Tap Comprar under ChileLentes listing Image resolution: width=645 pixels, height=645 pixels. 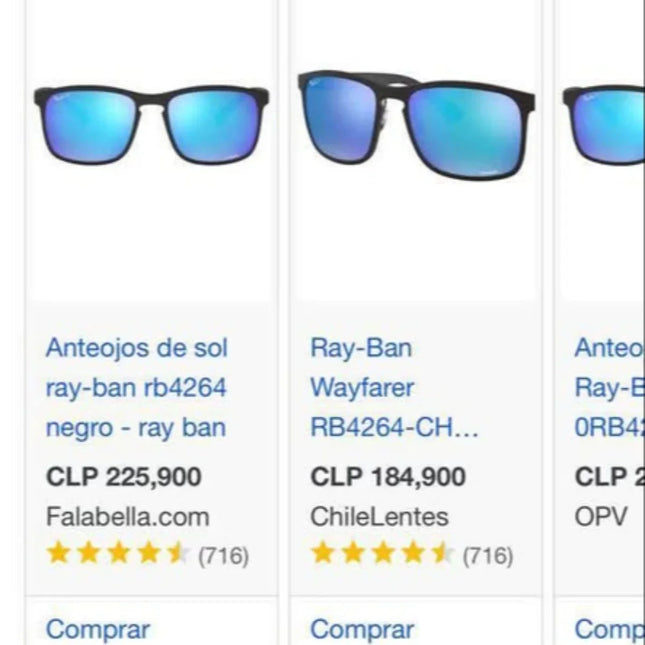(362, 630)
